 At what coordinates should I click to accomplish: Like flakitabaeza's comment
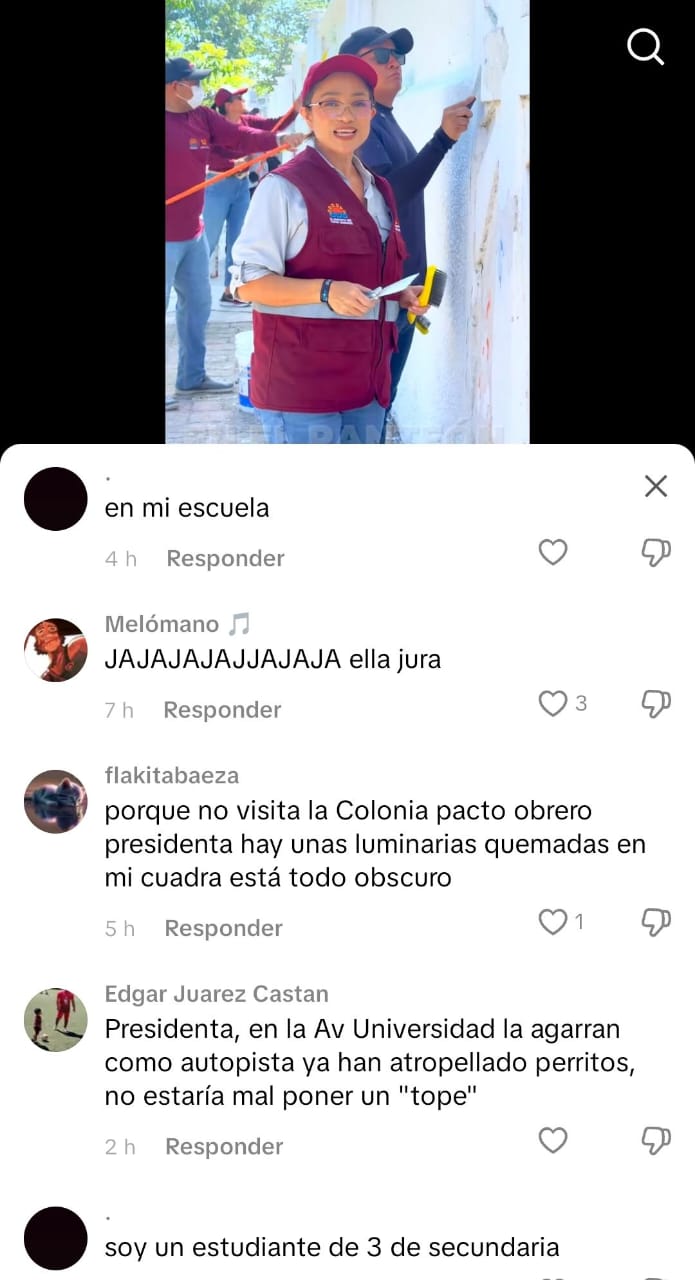[x=553, y=922]
